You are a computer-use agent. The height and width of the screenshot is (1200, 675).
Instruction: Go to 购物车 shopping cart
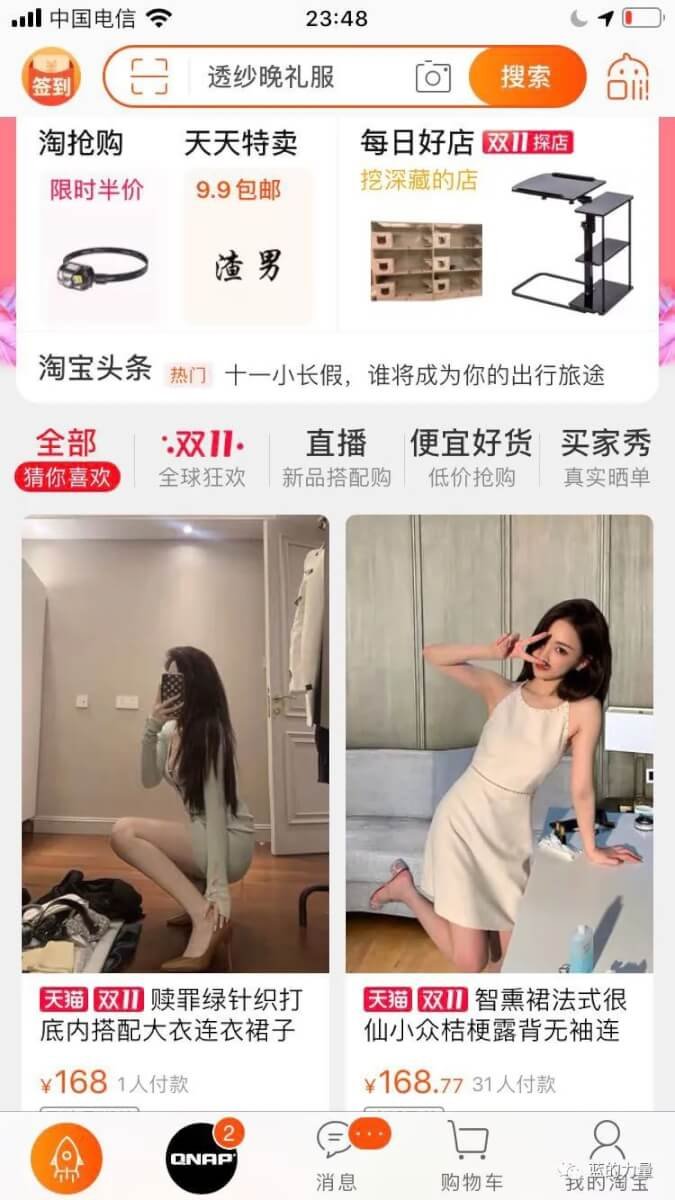(x=471, y=1155)
